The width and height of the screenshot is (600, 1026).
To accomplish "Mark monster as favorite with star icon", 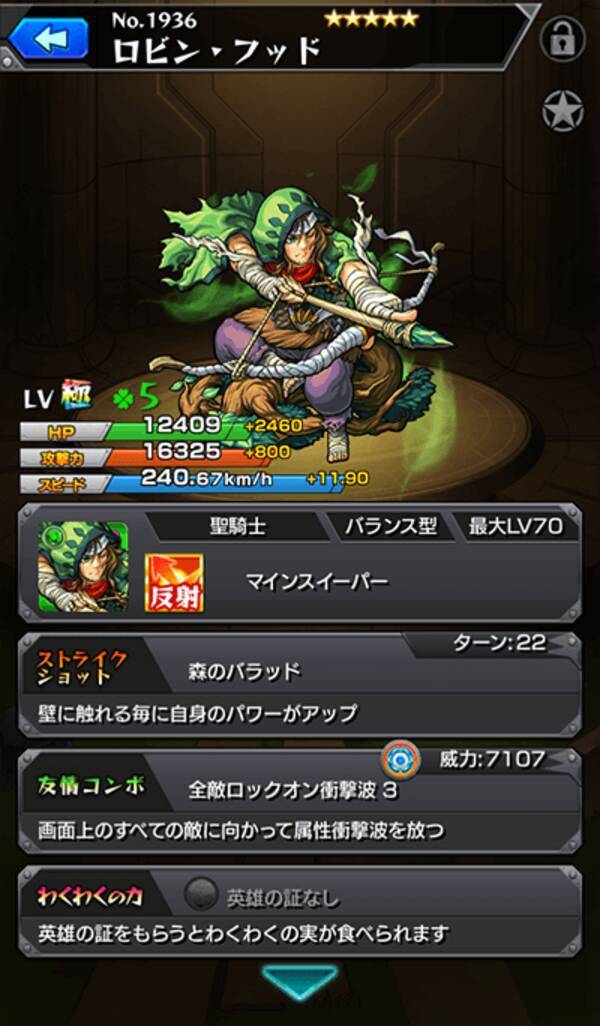I will coord(563,111).
